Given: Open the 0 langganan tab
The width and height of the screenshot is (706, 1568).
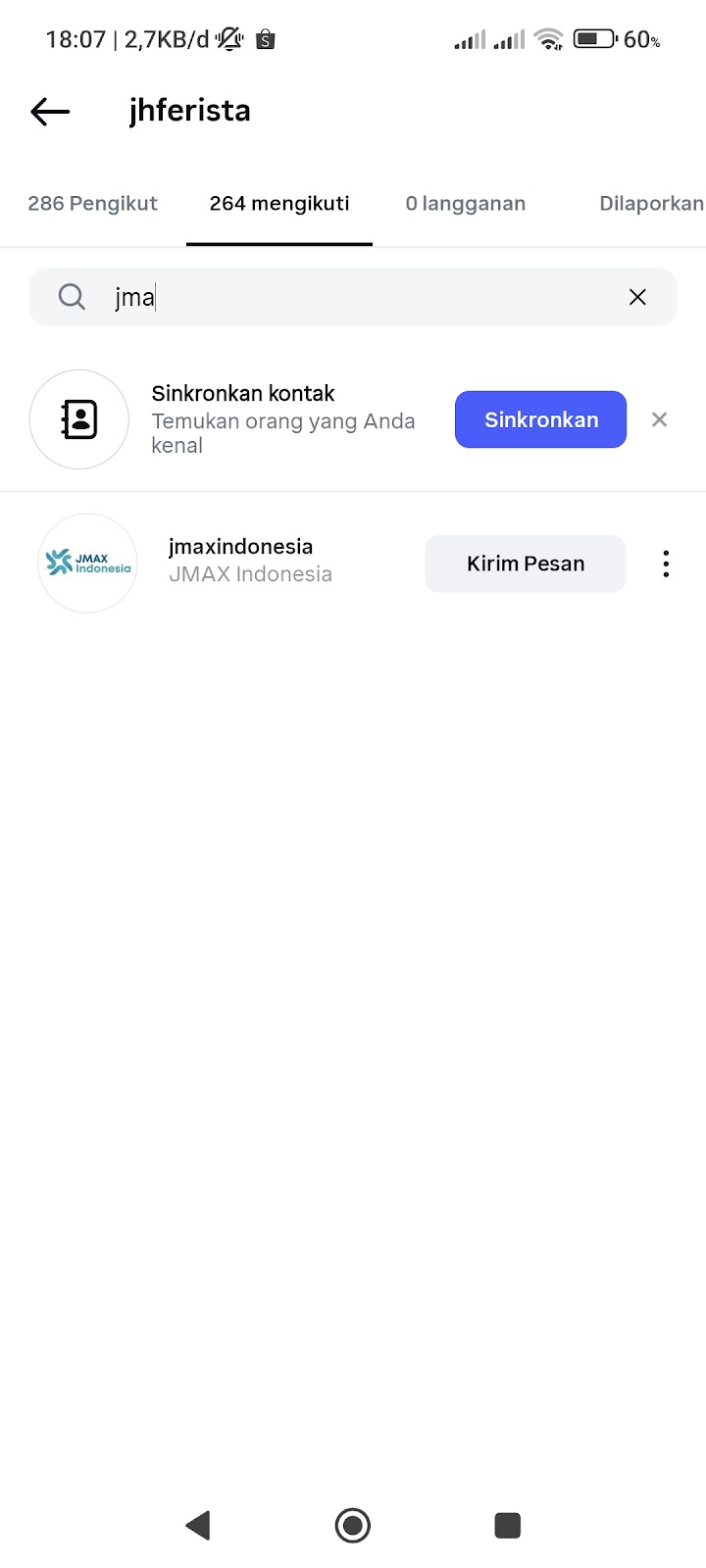Looking at the screenshot, I should pos(466,204).
